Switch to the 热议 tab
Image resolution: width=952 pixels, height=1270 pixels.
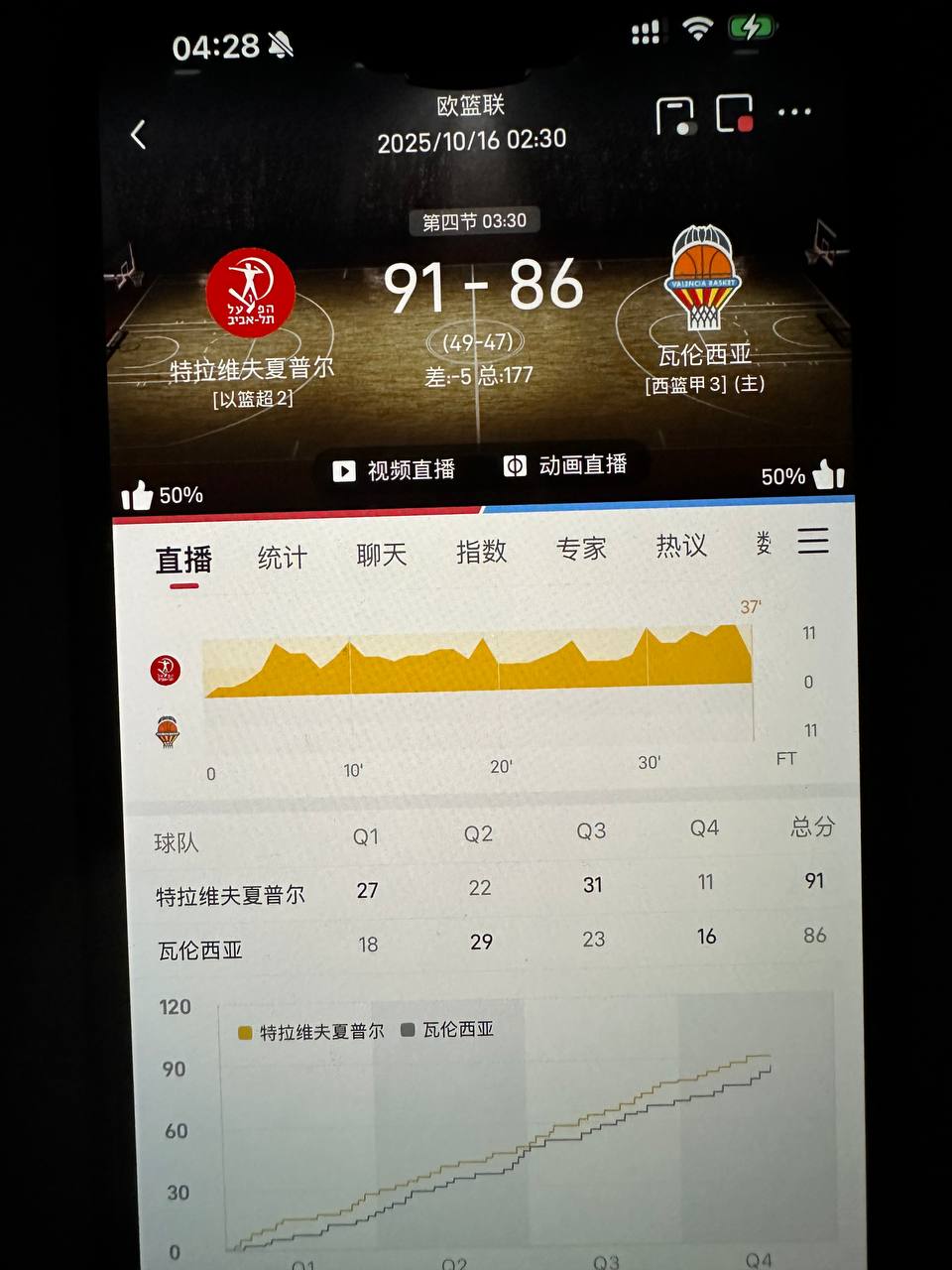[681, 546]
